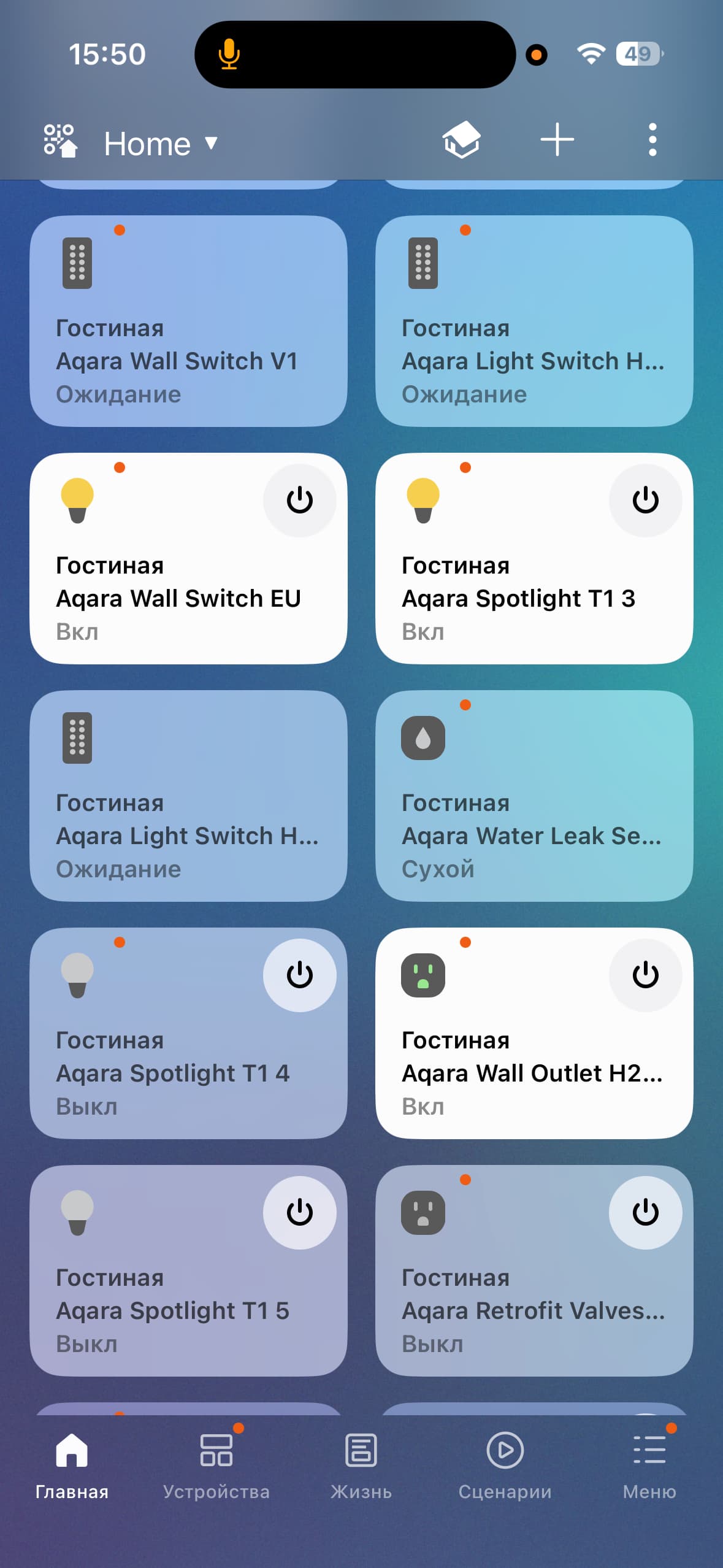Toggle power for Aqara Wall Switch EU
The width and height of the screenshot is (723, 1568).
point(299,501)
